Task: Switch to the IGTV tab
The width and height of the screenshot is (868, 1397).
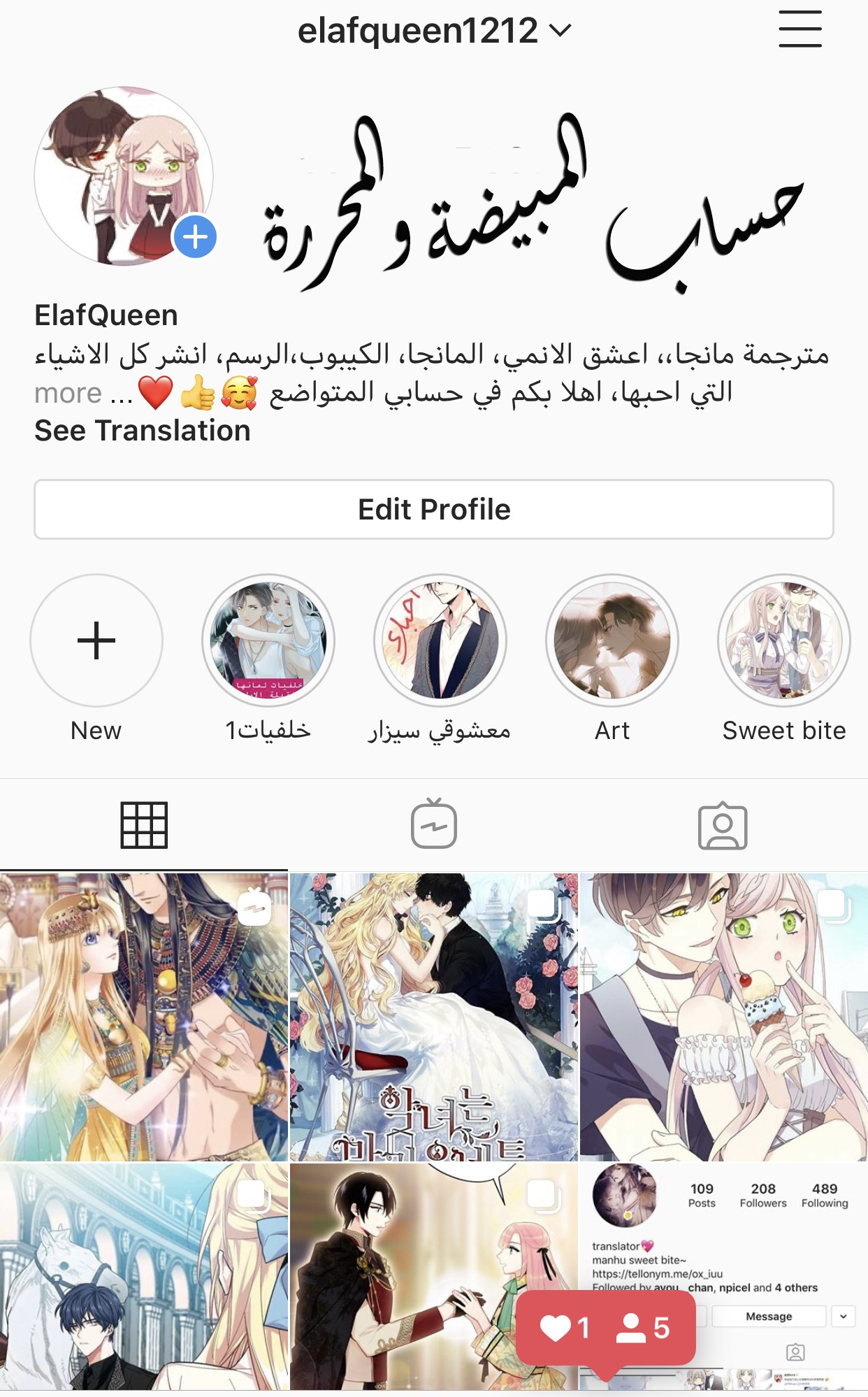Action: click(434, 825)
